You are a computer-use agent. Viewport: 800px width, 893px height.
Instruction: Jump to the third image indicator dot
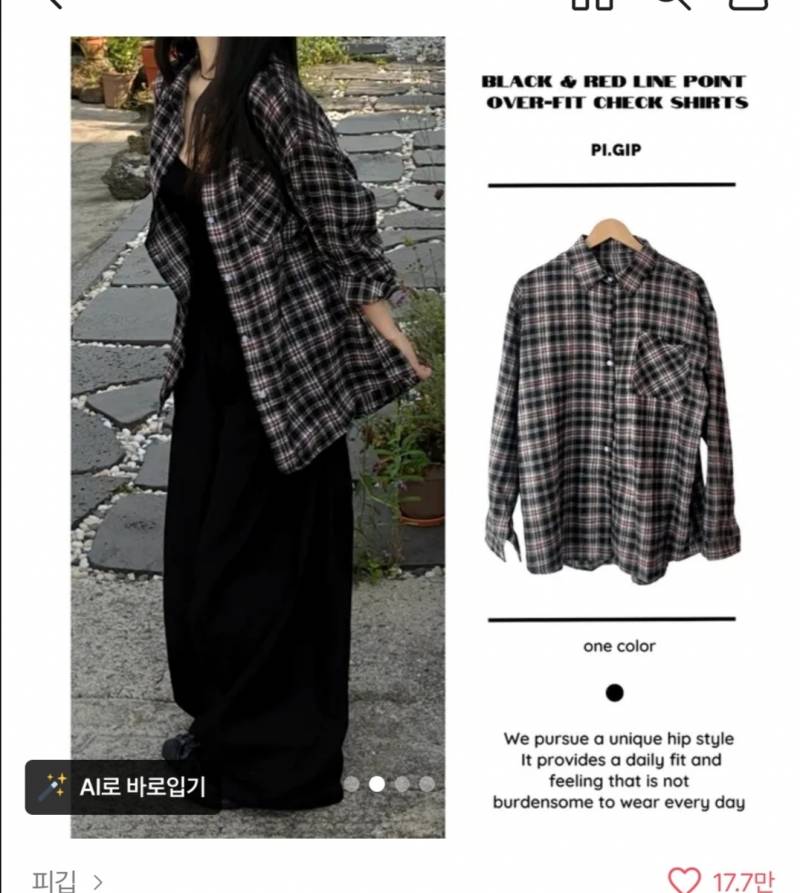(402, 784)
